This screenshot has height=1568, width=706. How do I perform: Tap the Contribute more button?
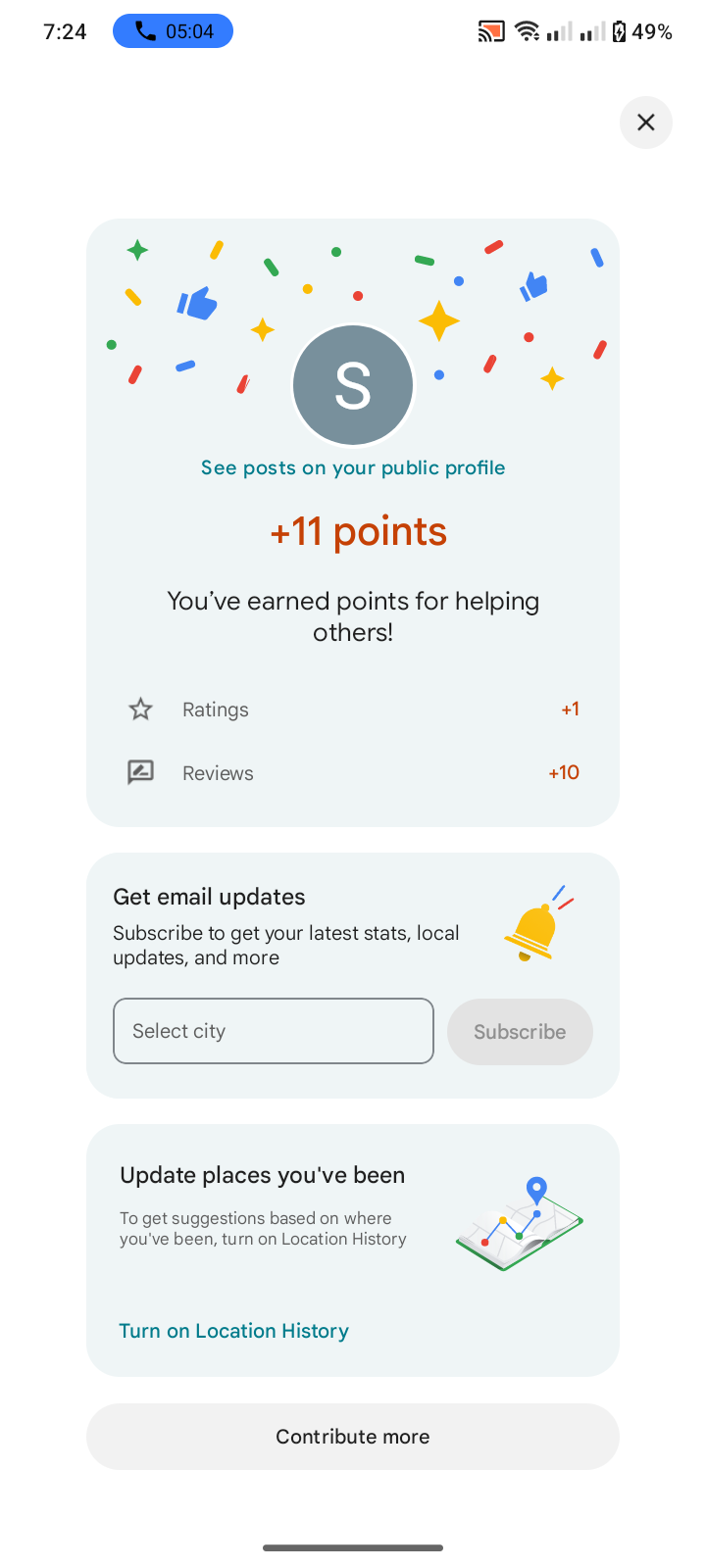[353, 1437]
